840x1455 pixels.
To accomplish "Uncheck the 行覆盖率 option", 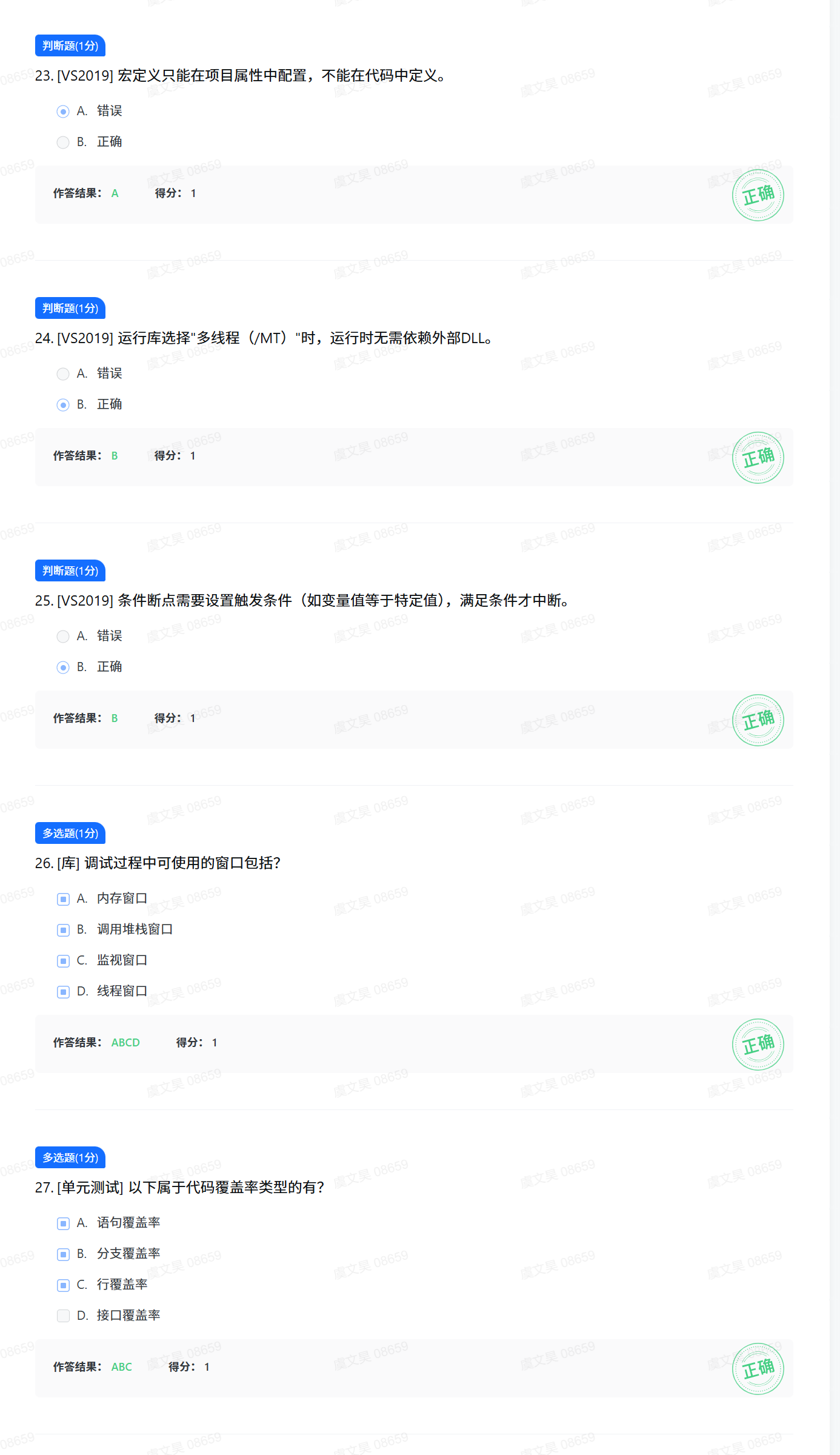I will (x=63, y=1285).
